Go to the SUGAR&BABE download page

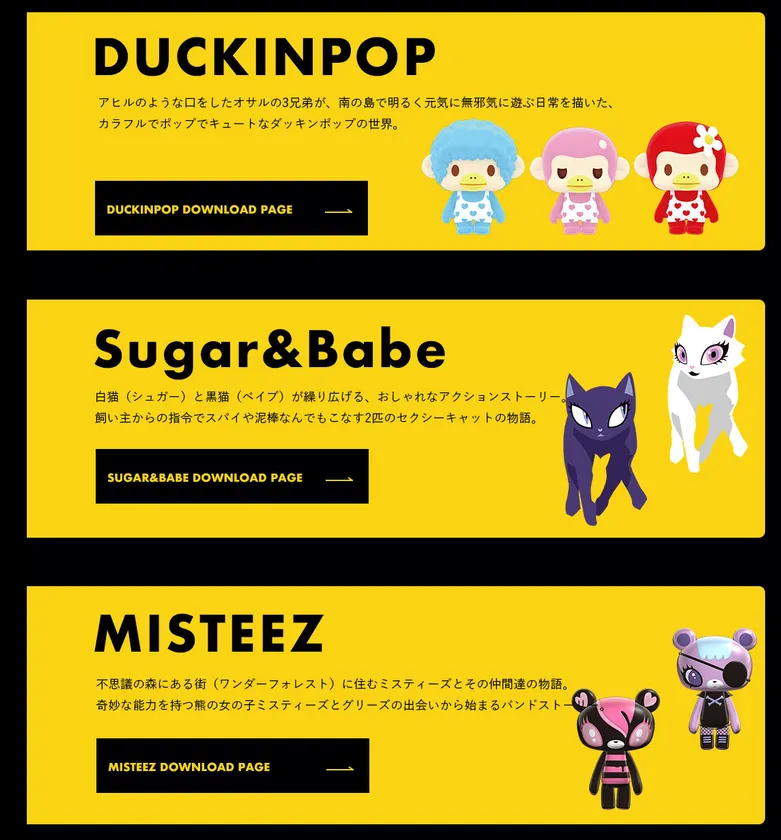pyautogui.click(x=232, y=477)
